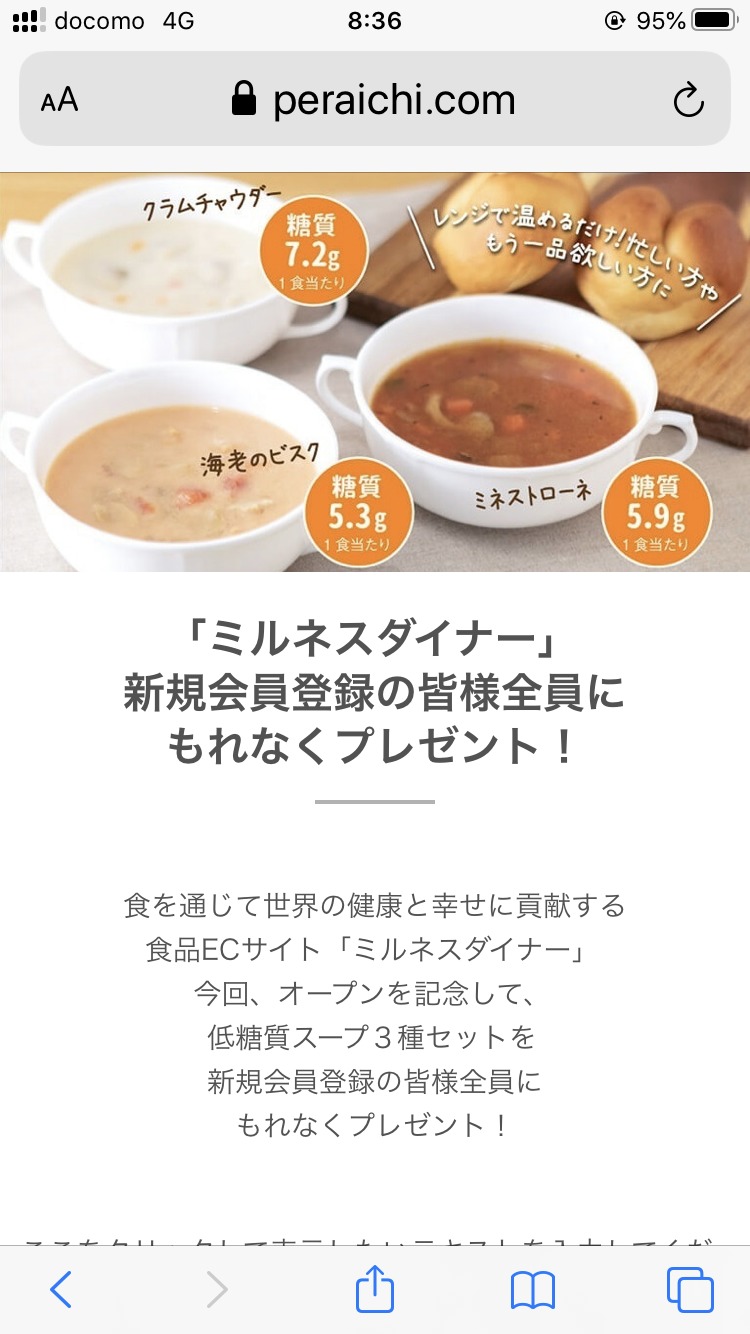Show all open tabs

point(690,1290)
